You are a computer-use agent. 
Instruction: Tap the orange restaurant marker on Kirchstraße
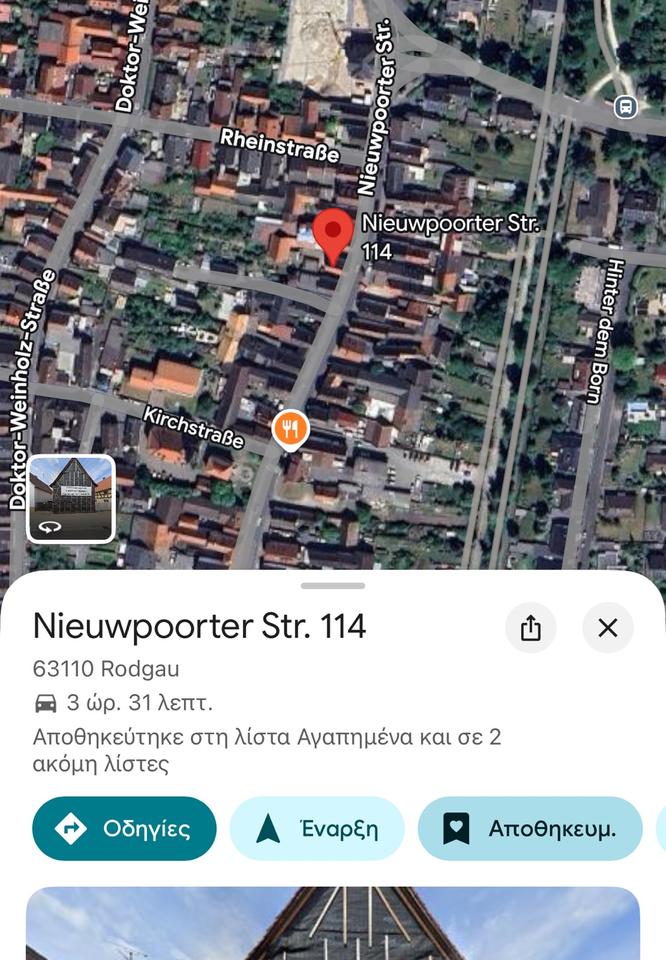290,430
